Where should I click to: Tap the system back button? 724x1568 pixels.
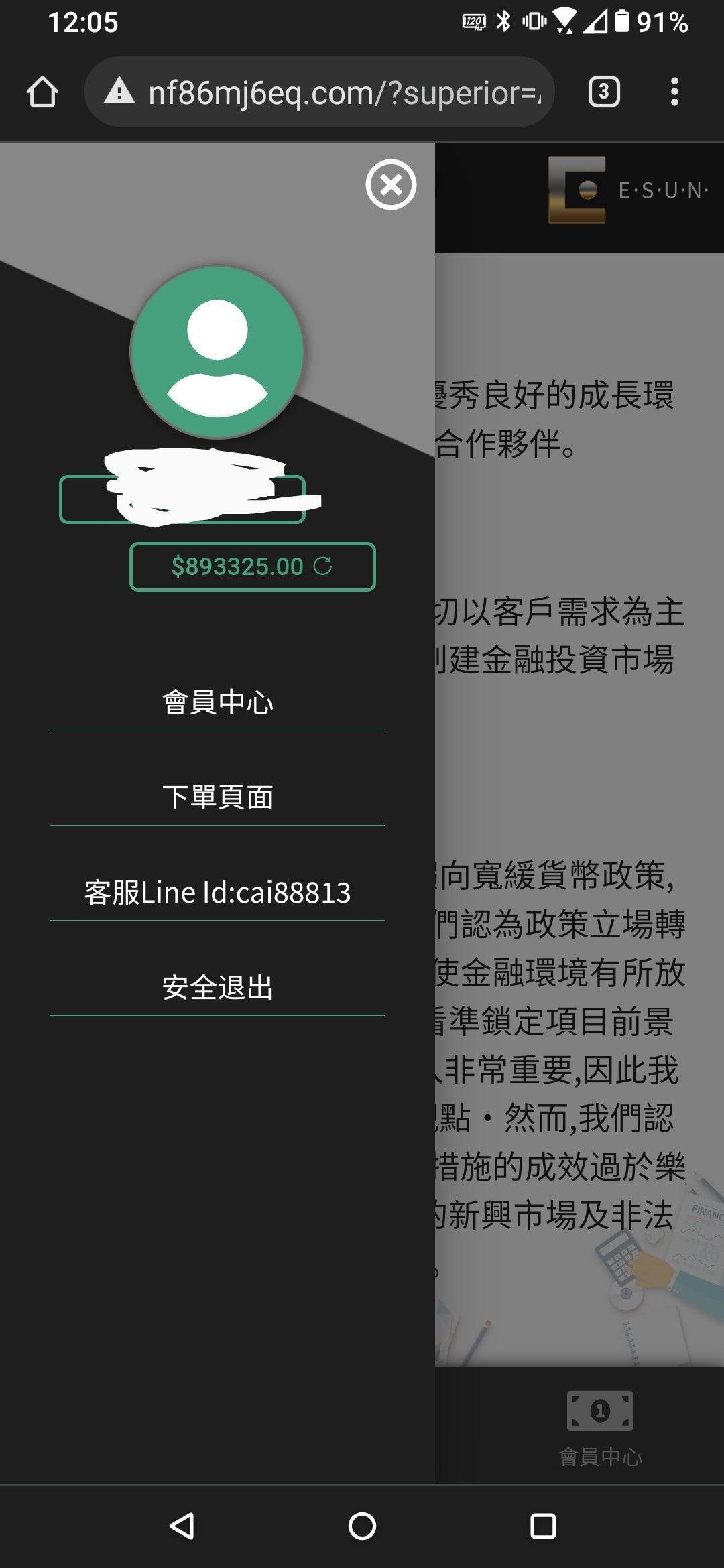(182, 1526)
